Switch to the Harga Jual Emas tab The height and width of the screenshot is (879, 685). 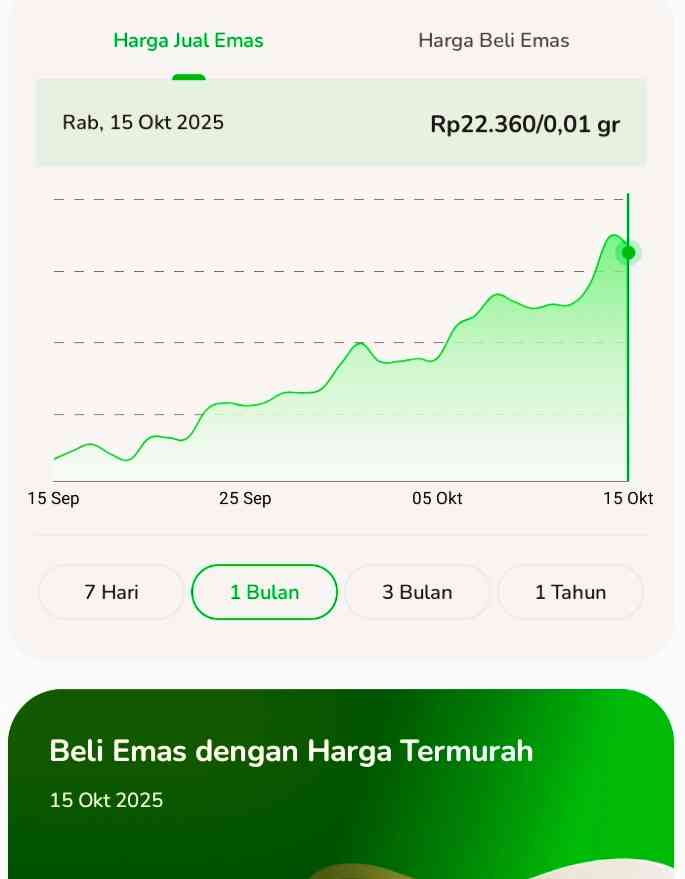pyautogui.click(x=188, y=41)
